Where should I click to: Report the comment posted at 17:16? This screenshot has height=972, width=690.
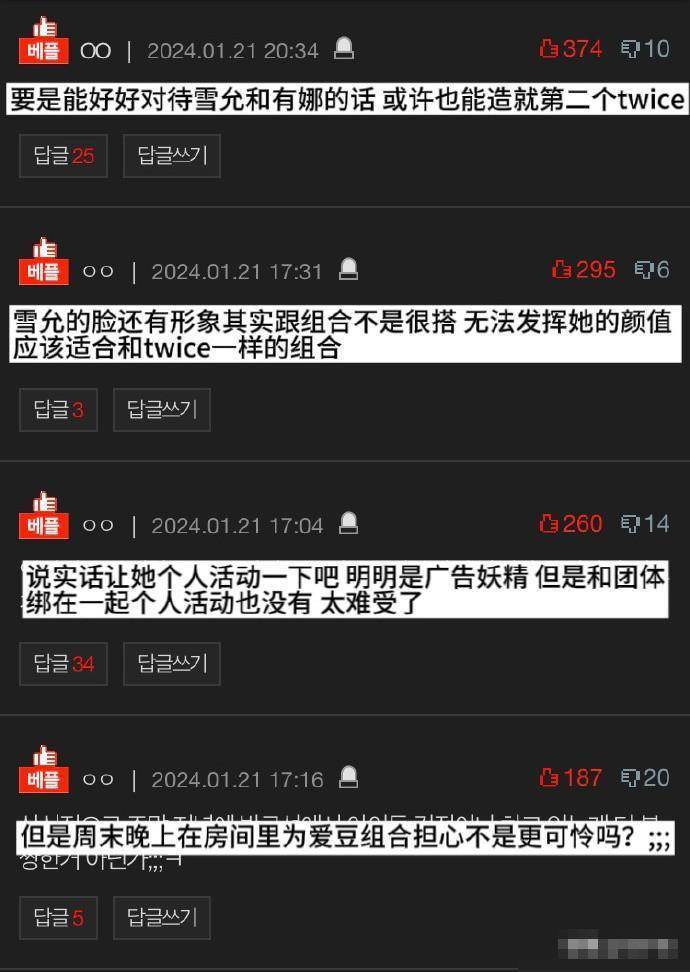348,777
